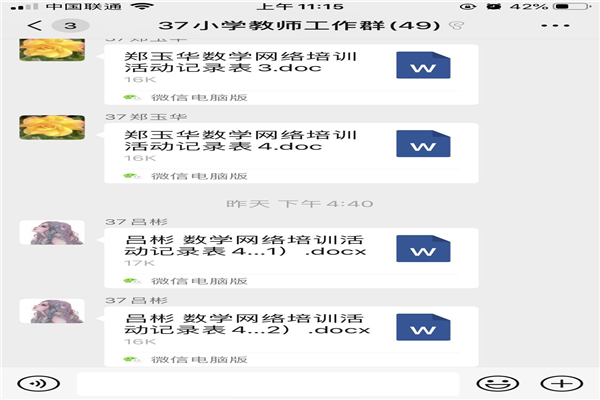
Task: View 吕彬's profile via avatar beside 4…1）.docx
Action: [52, 232]
